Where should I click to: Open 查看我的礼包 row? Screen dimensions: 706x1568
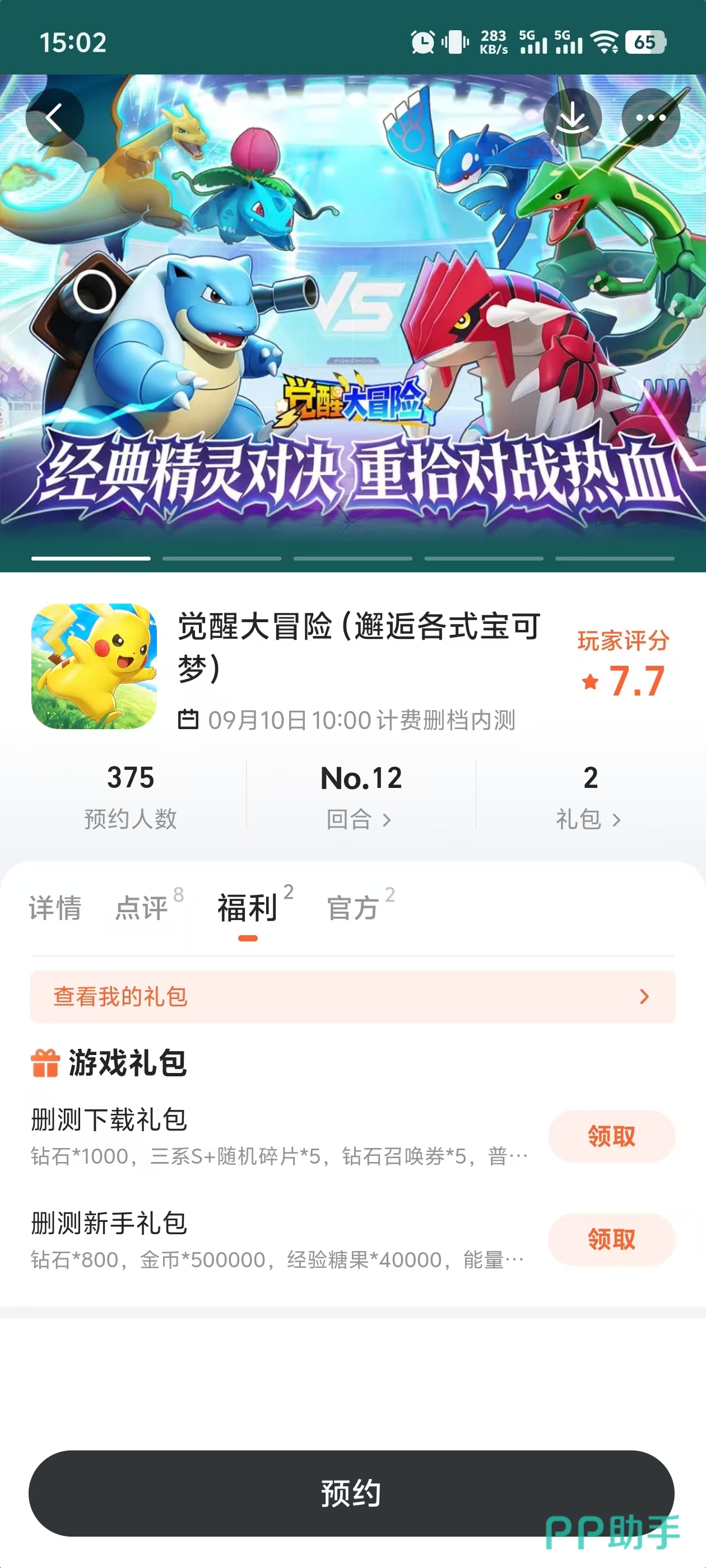tap(352, 996)
